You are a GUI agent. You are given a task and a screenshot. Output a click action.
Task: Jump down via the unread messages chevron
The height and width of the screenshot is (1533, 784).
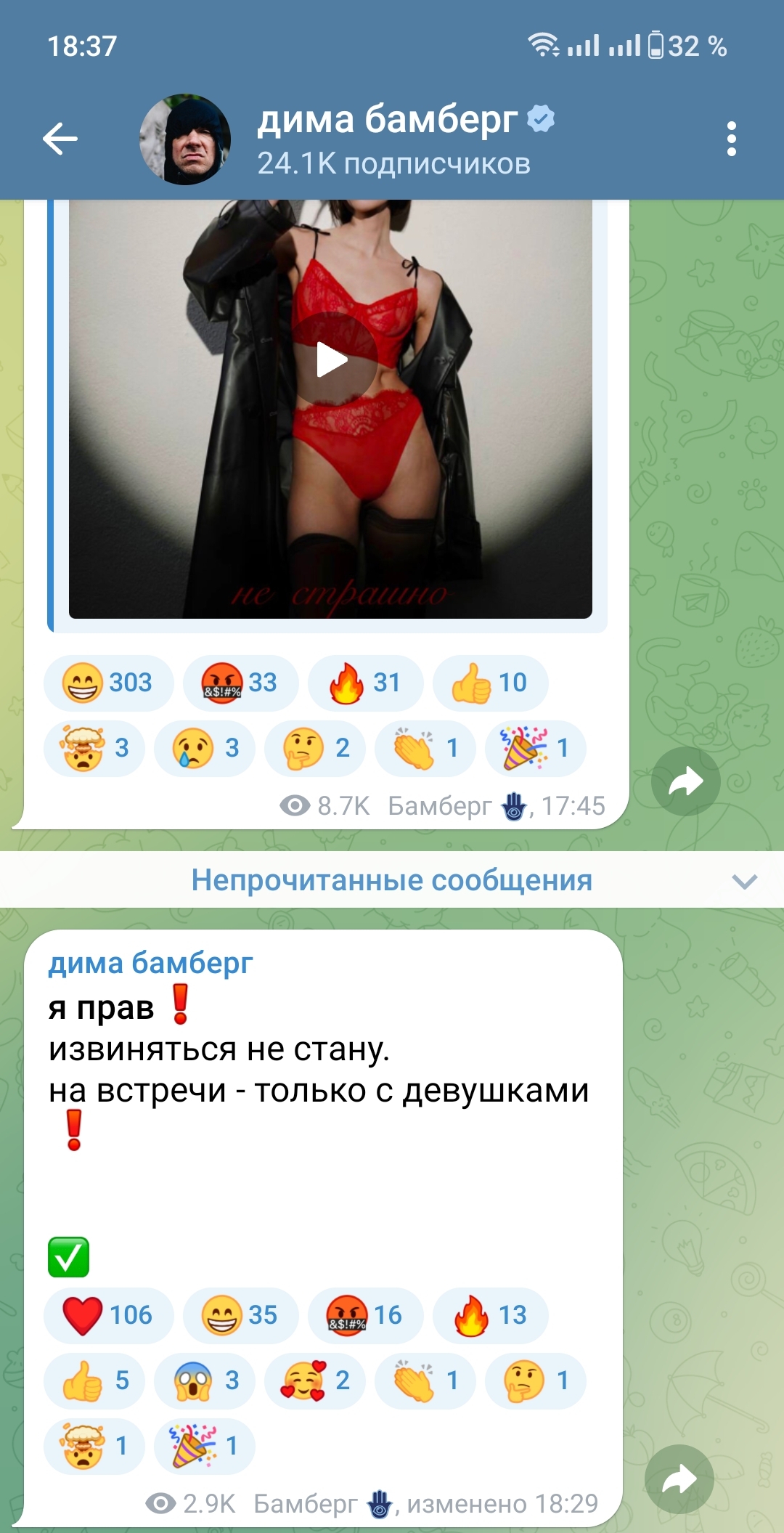click(745, 881)
